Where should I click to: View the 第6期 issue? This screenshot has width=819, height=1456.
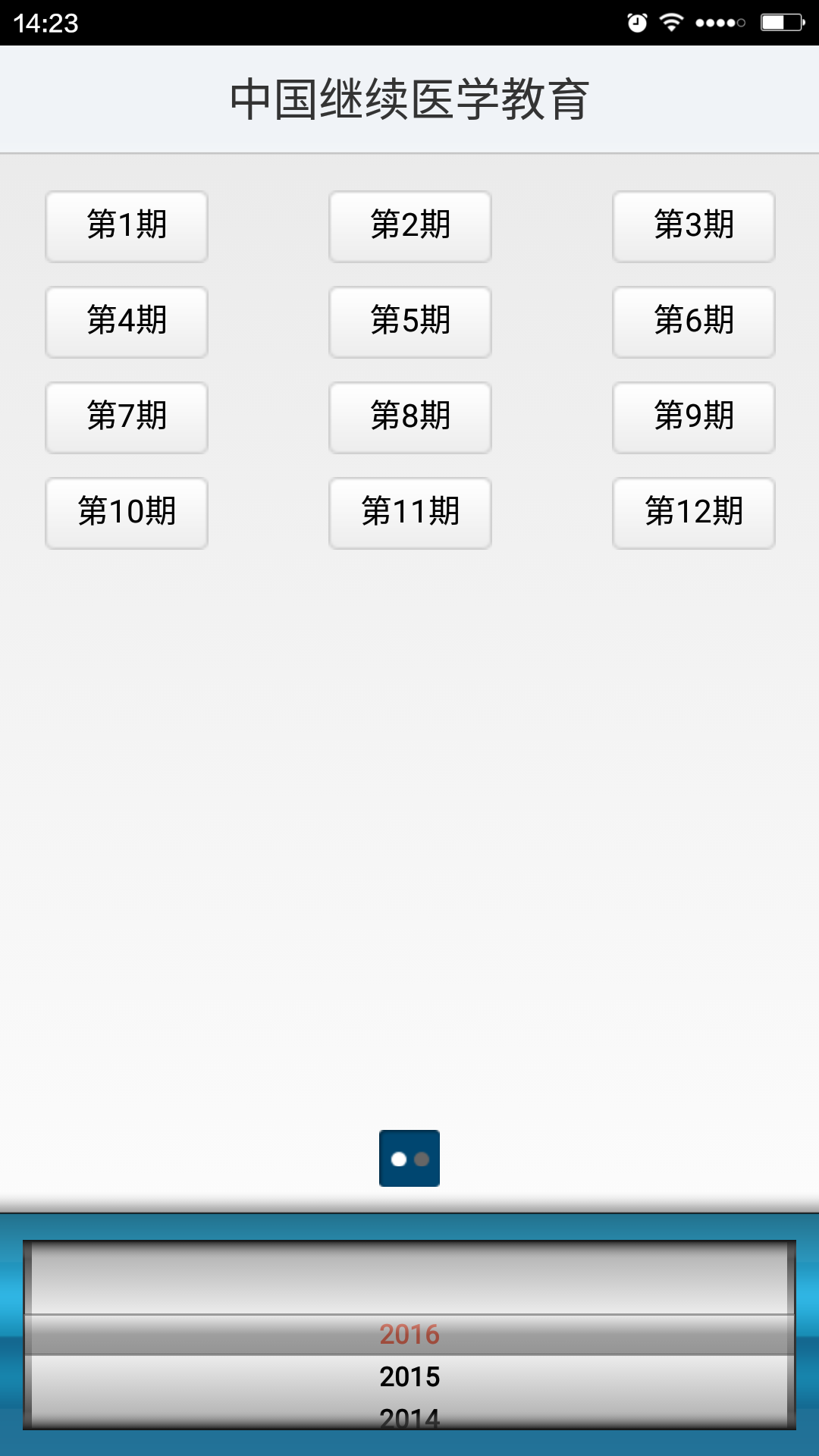point(694,322)
